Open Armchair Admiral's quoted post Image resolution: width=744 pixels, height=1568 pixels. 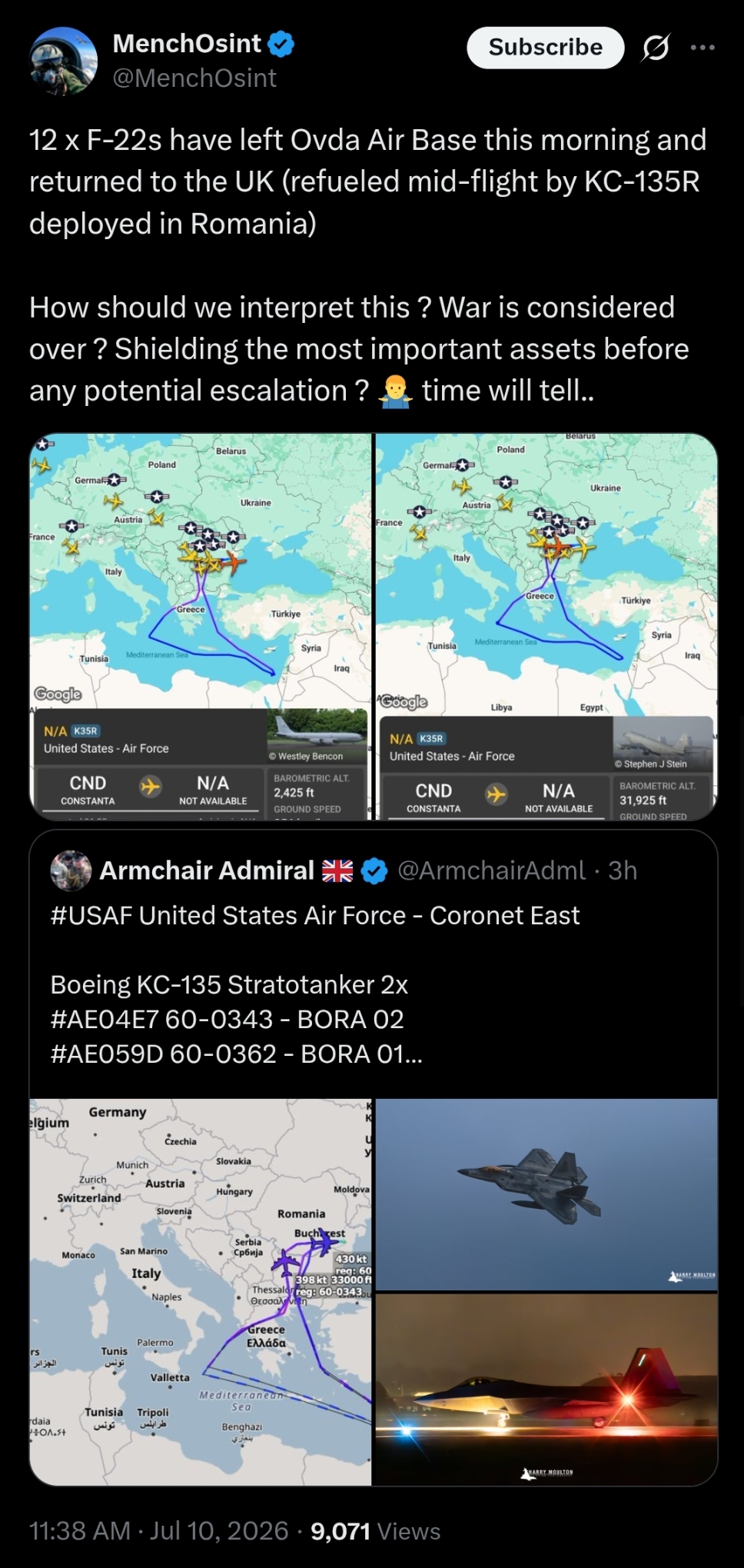coord(374,961)
